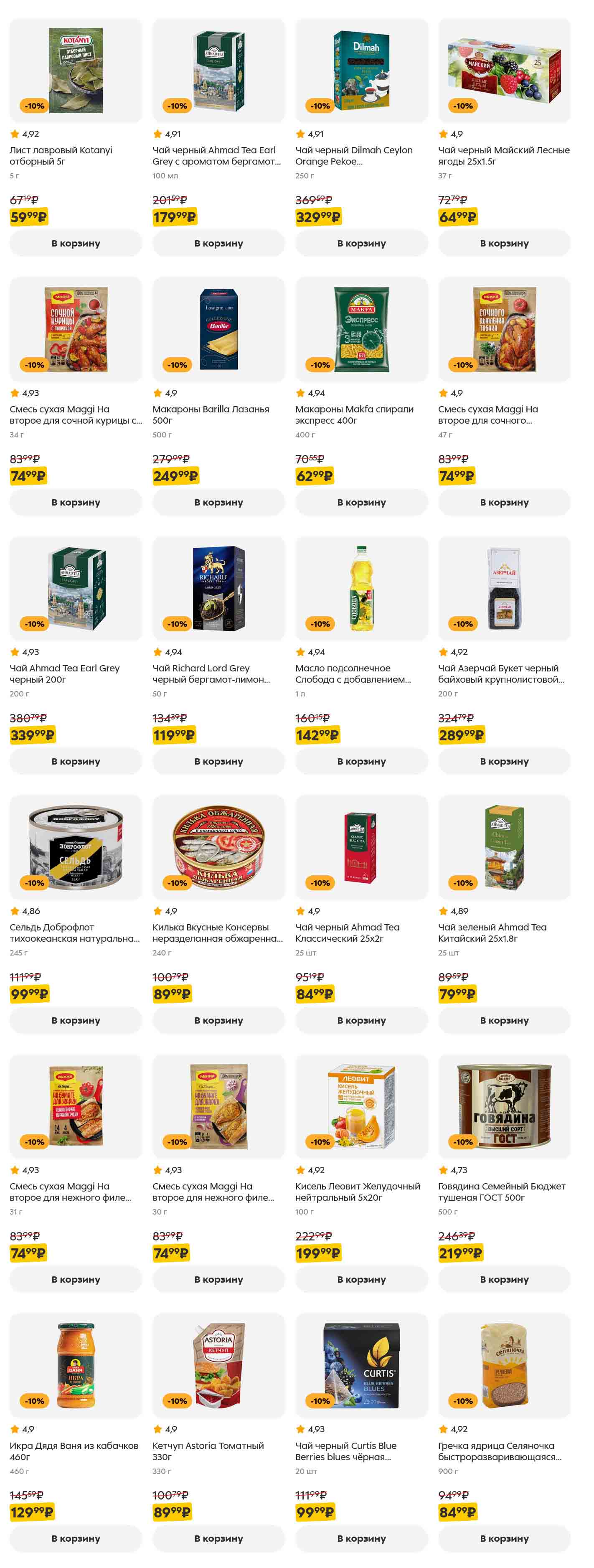Open Ahmad Tea Earl Grey 100 мл product
Viewport: 594px width, 1568px height.
[218, 71]
